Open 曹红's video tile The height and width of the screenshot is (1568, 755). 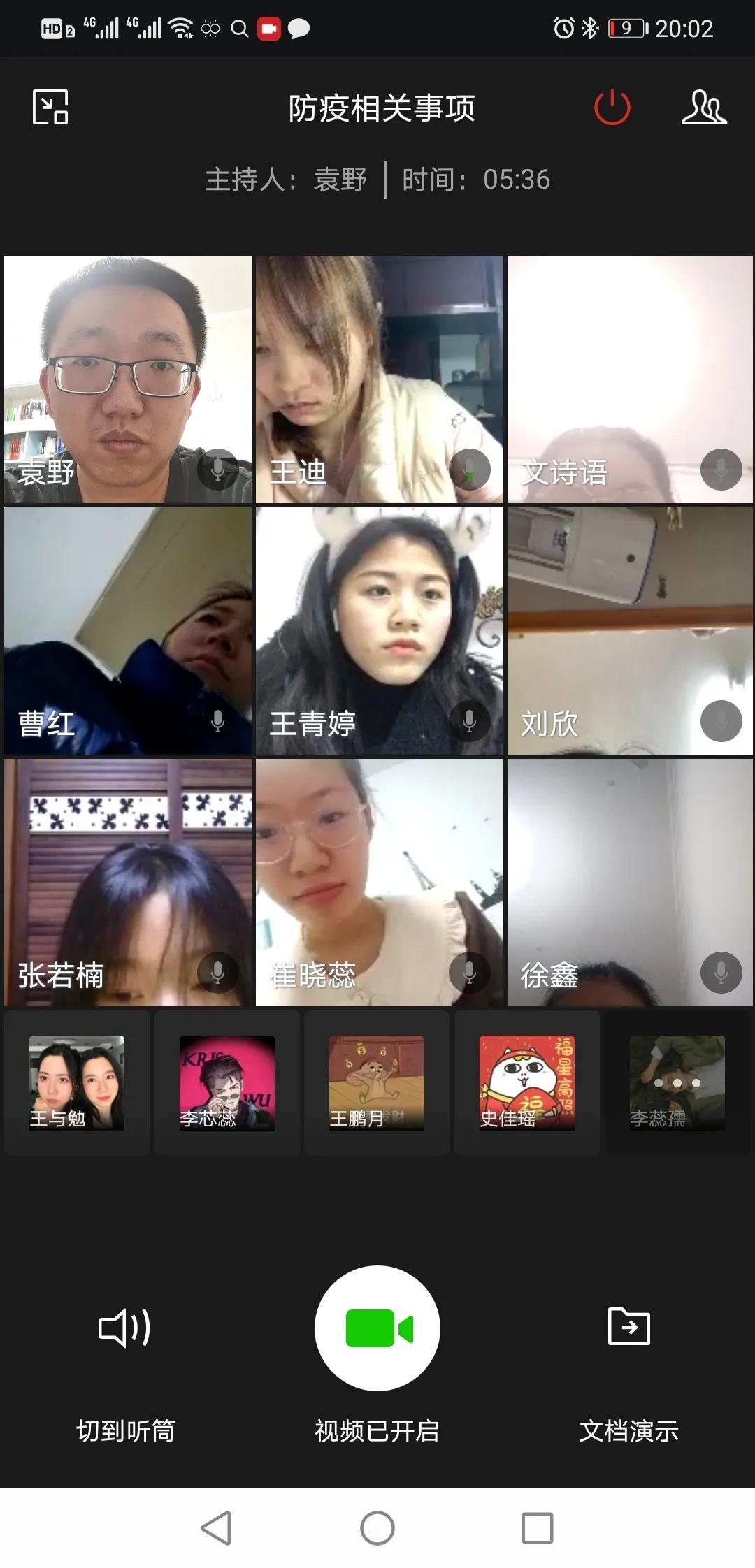point(128,630)
